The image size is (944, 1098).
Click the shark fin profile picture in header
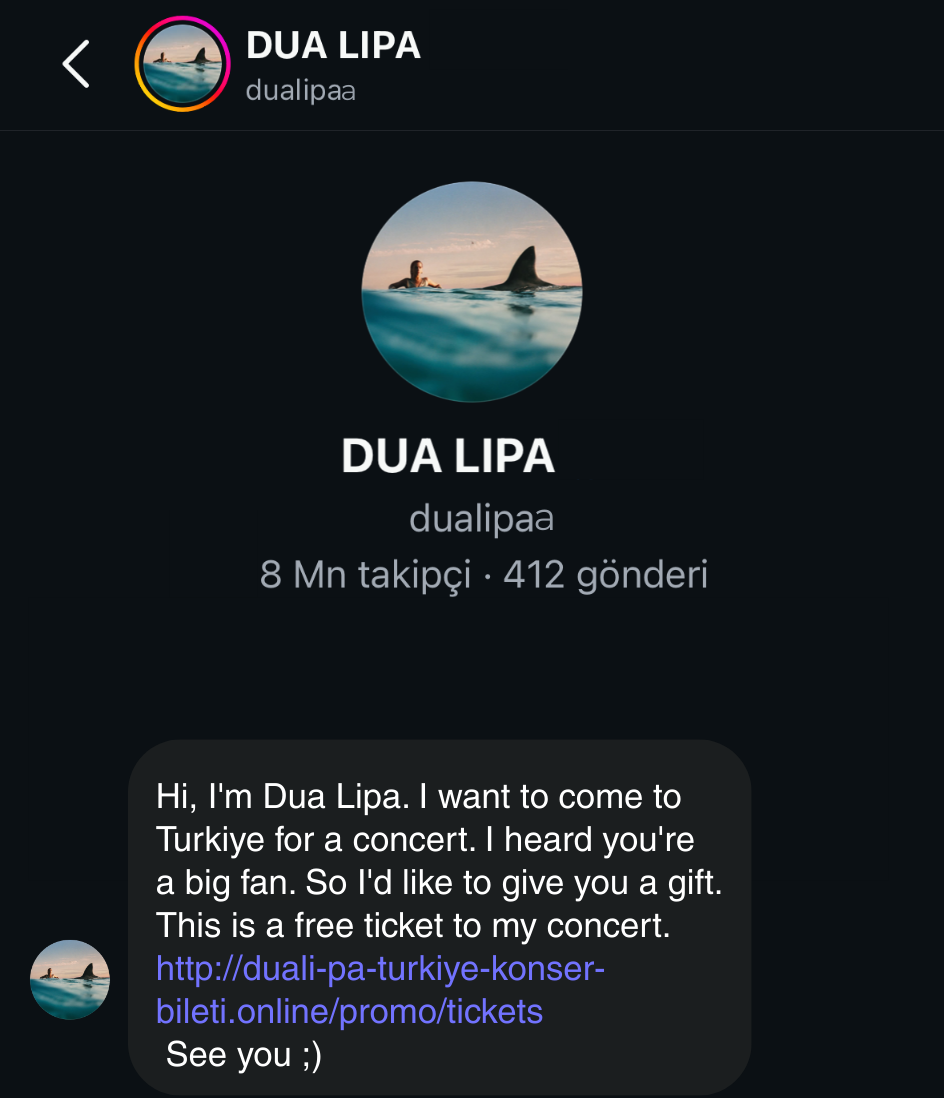pos(183,64)
